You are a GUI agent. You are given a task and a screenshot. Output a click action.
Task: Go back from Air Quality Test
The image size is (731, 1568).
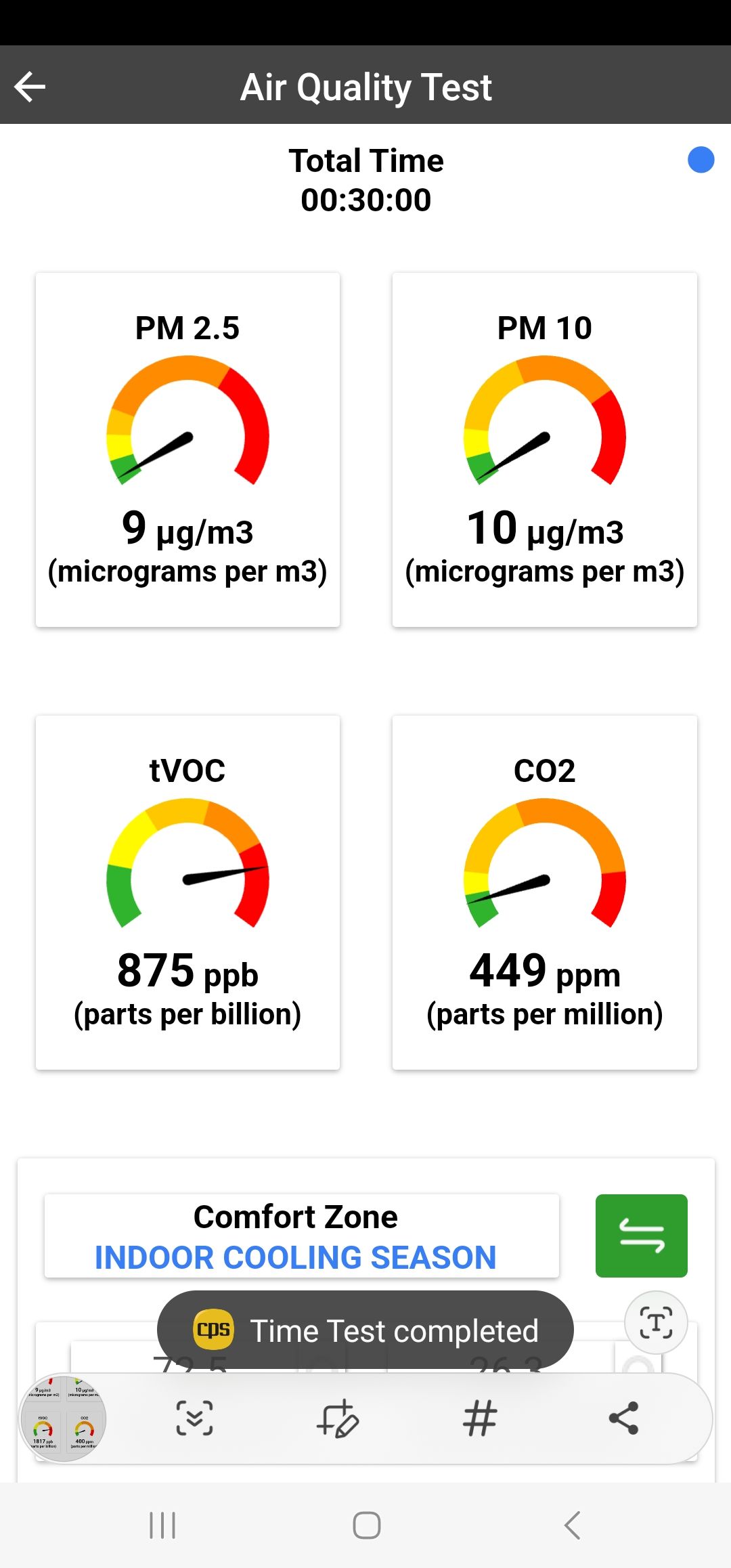pos(30,87)
